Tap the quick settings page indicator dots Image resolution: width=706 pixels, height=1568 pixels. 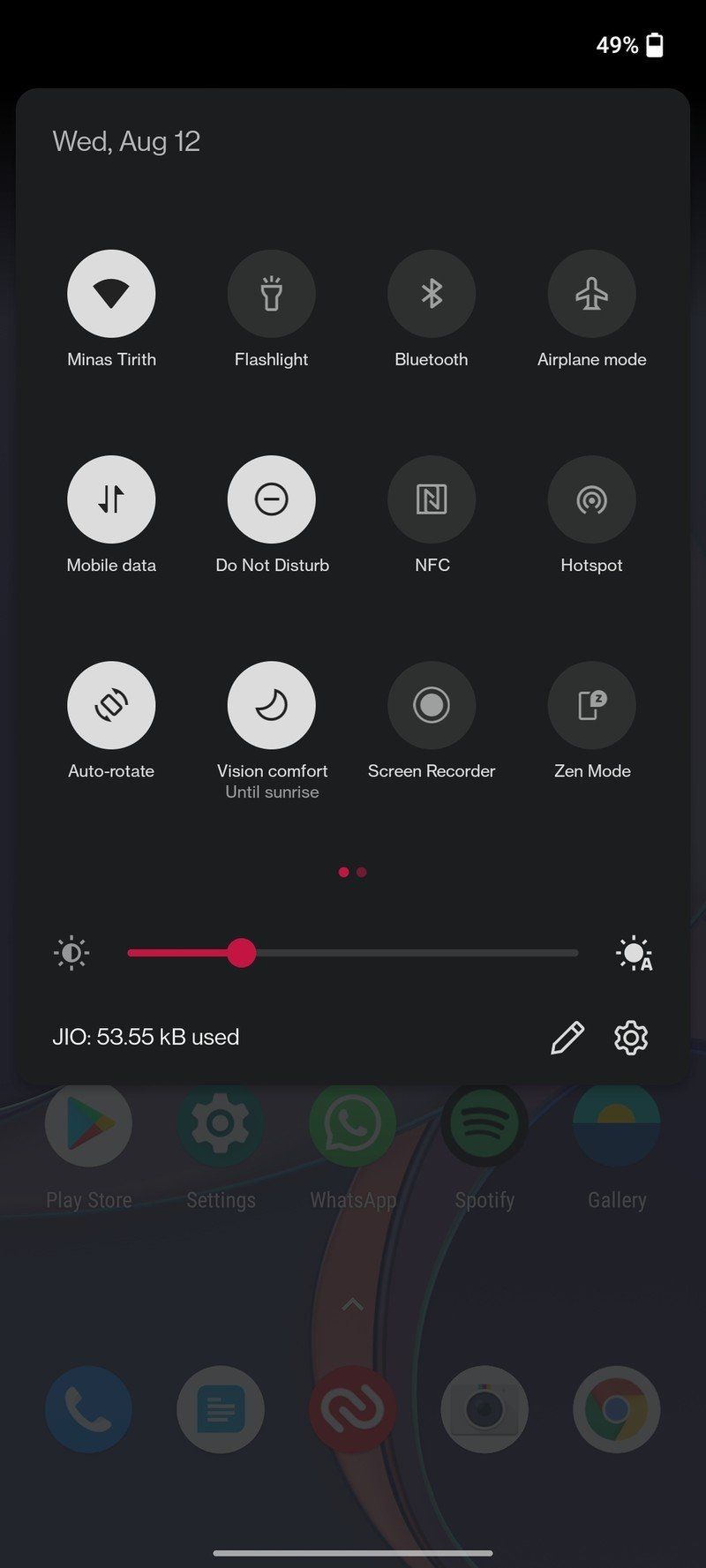353,872
